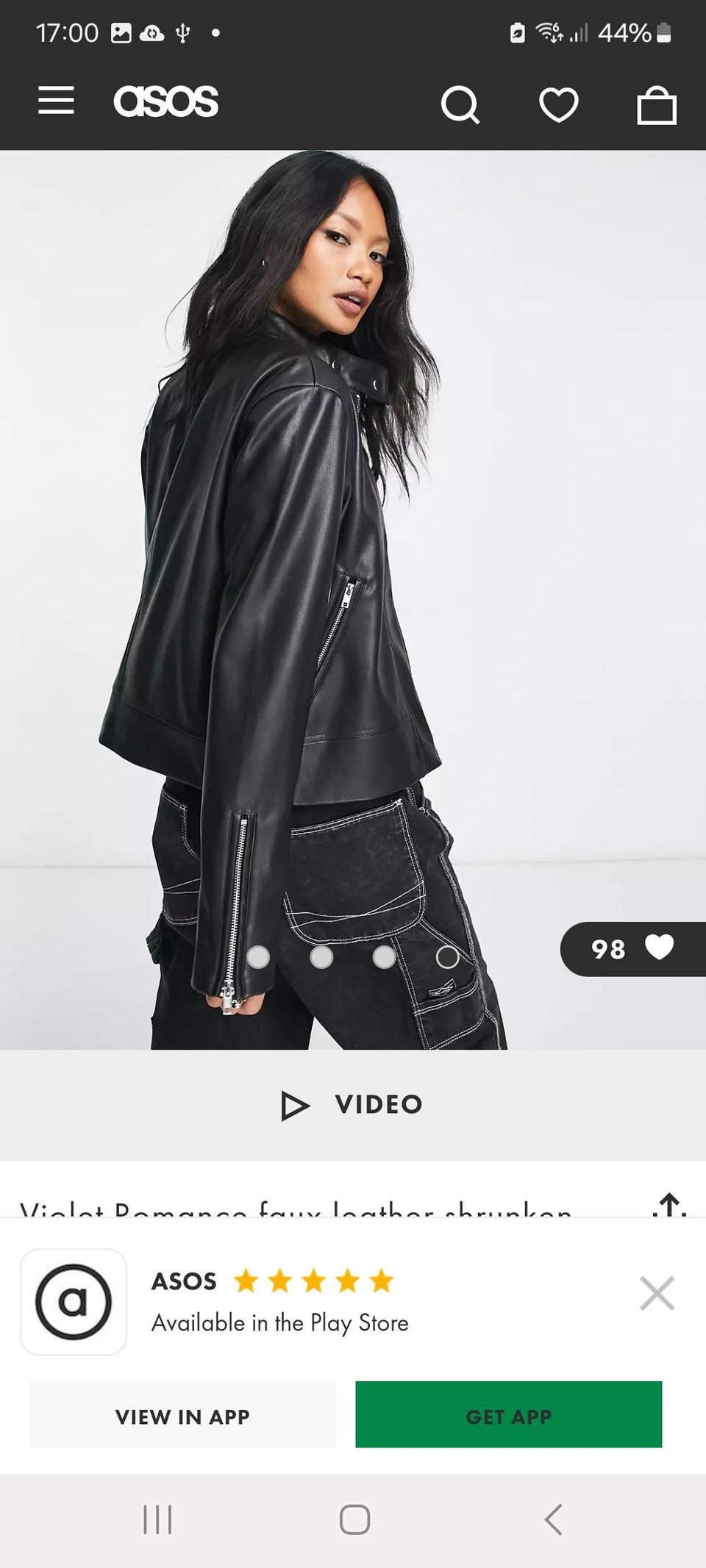The height and width of the screenshot is (1568, 706).
Task: Tap View in App button
Action: point(182,1415)
